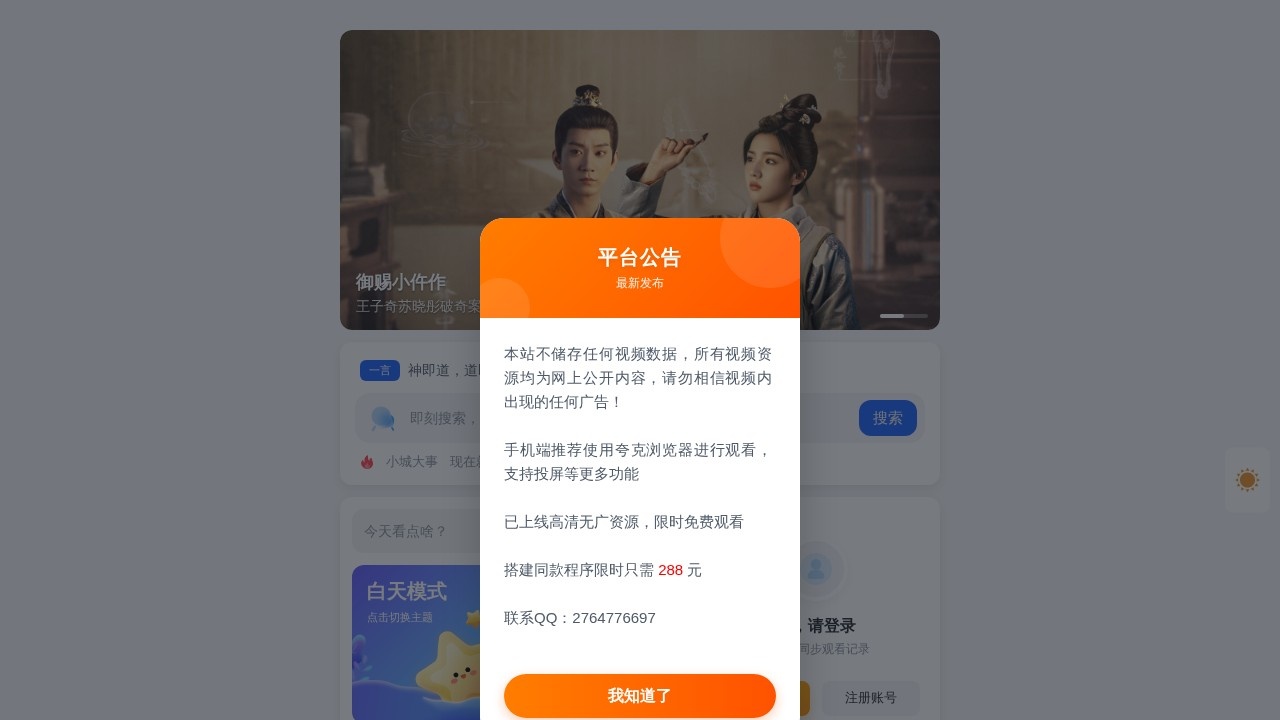The width and height of the screenshot is (1280, 720).
Task: Dismiss announcement with 我知道了 button
Action: 640,696
